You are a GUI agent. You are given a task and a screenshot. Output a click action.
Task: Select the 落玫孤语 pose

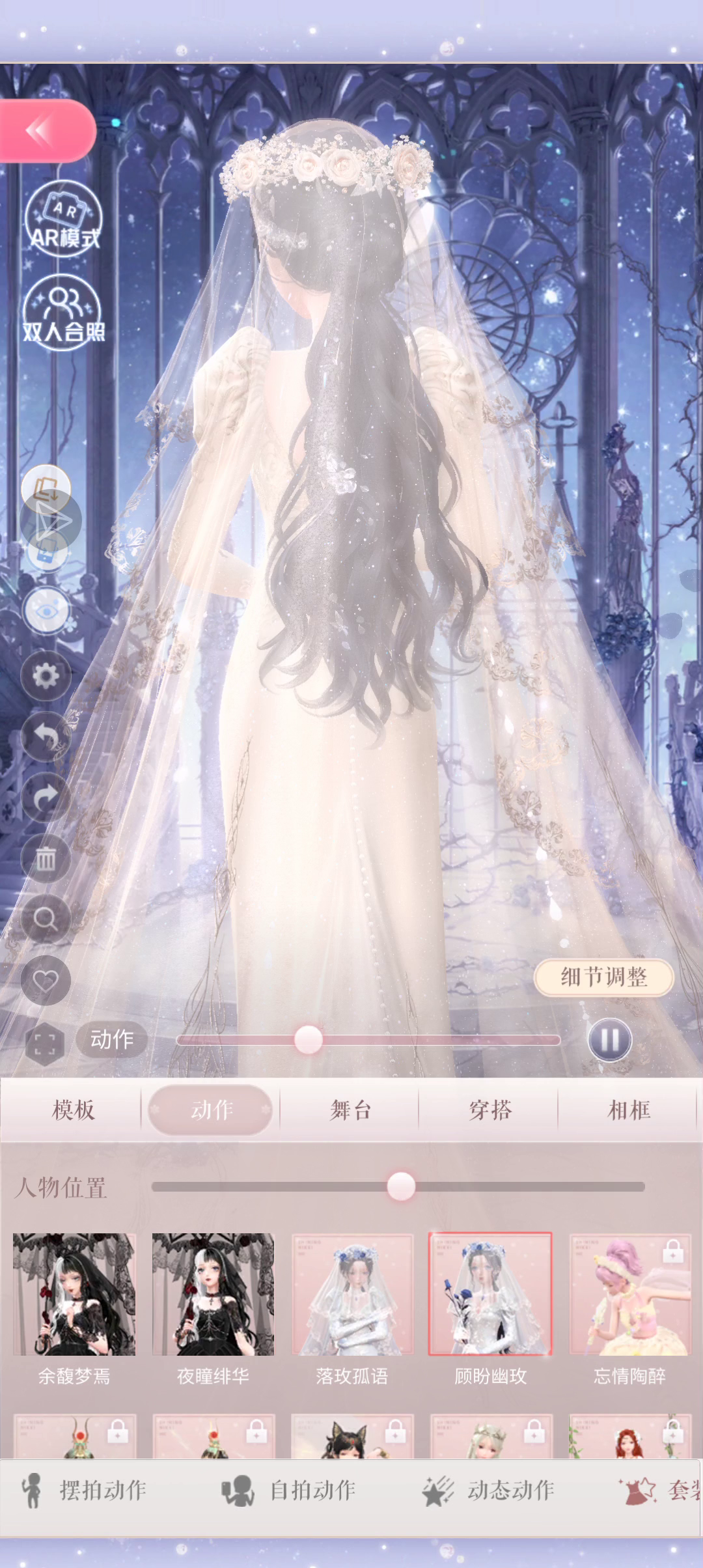coord(352,1309)
